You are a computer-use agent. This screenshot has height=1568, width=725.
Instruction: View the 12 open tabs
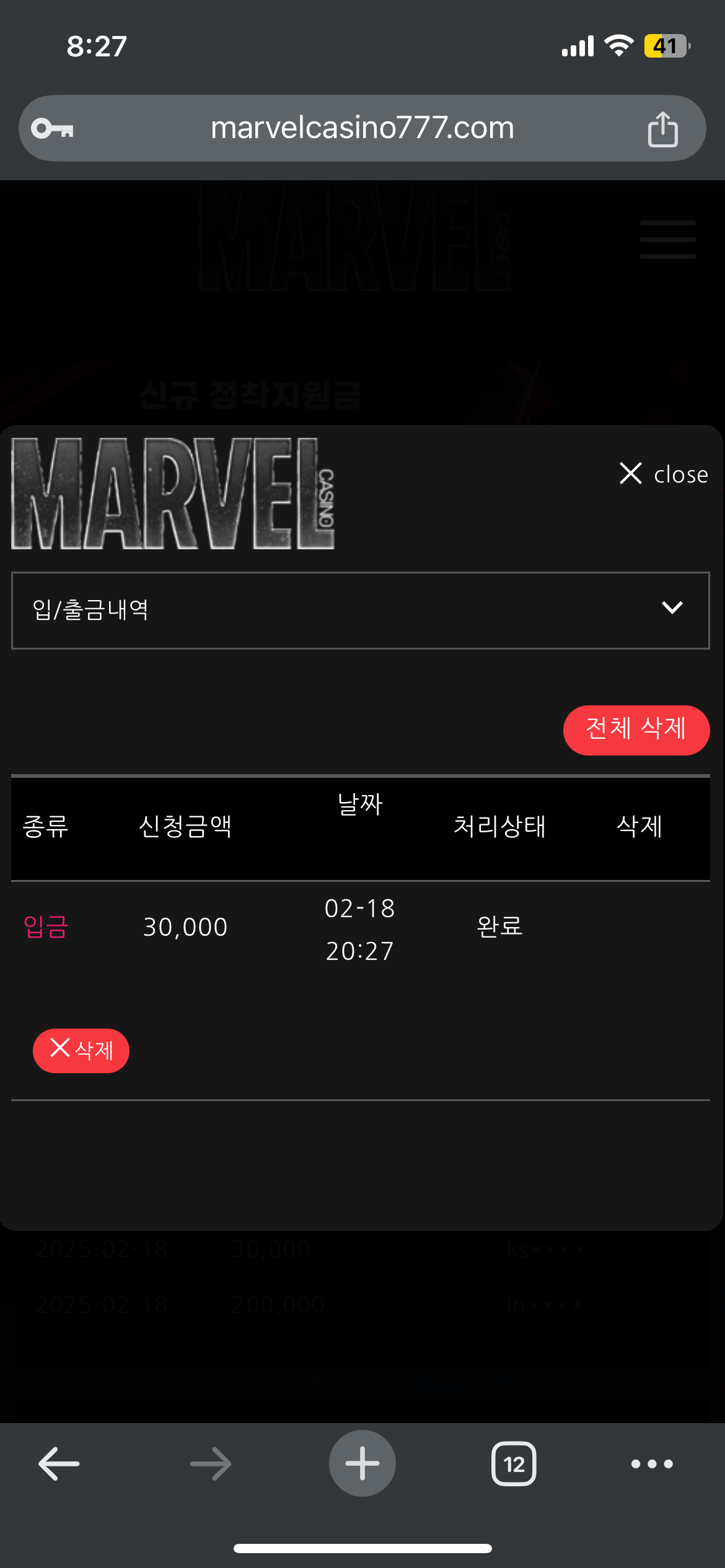tap(514, 1464)
